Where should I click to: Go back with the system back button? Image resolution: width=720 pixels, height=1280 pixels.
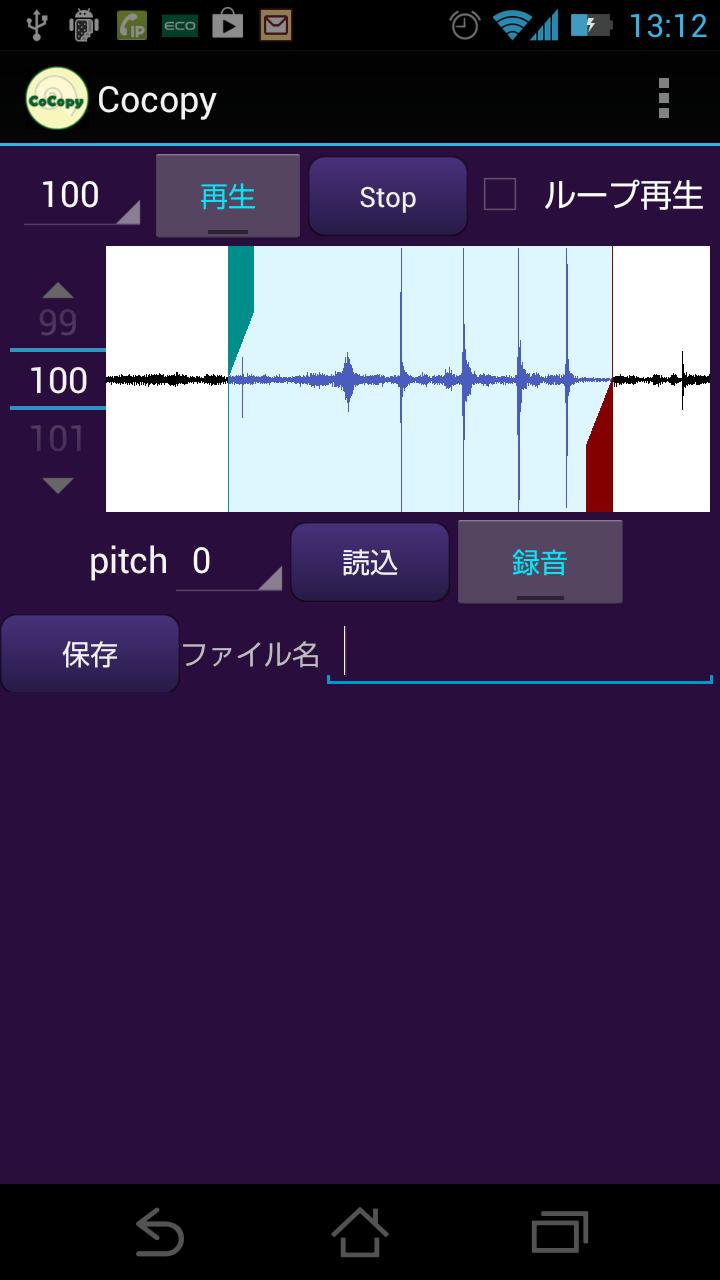click(x=159, y=1232)
